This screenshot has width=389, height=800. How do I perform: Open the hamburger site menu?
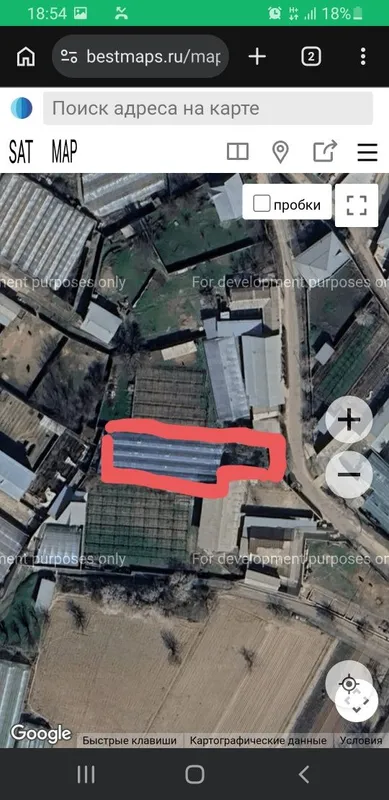pyautogui.click(x=368, y=152)
